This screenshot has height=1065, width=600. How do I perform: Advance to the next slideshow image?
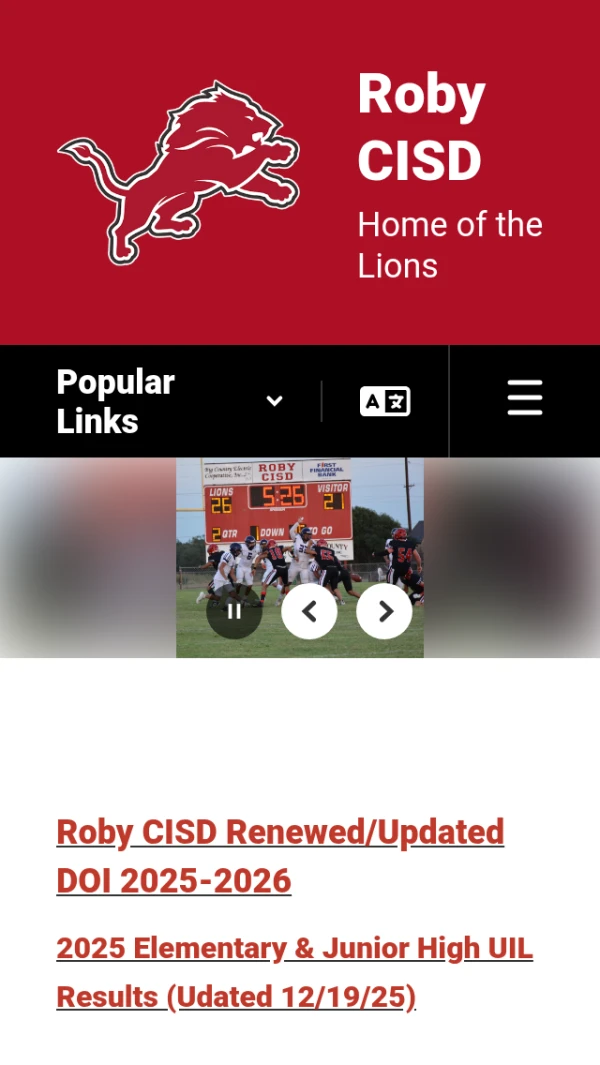384,611
